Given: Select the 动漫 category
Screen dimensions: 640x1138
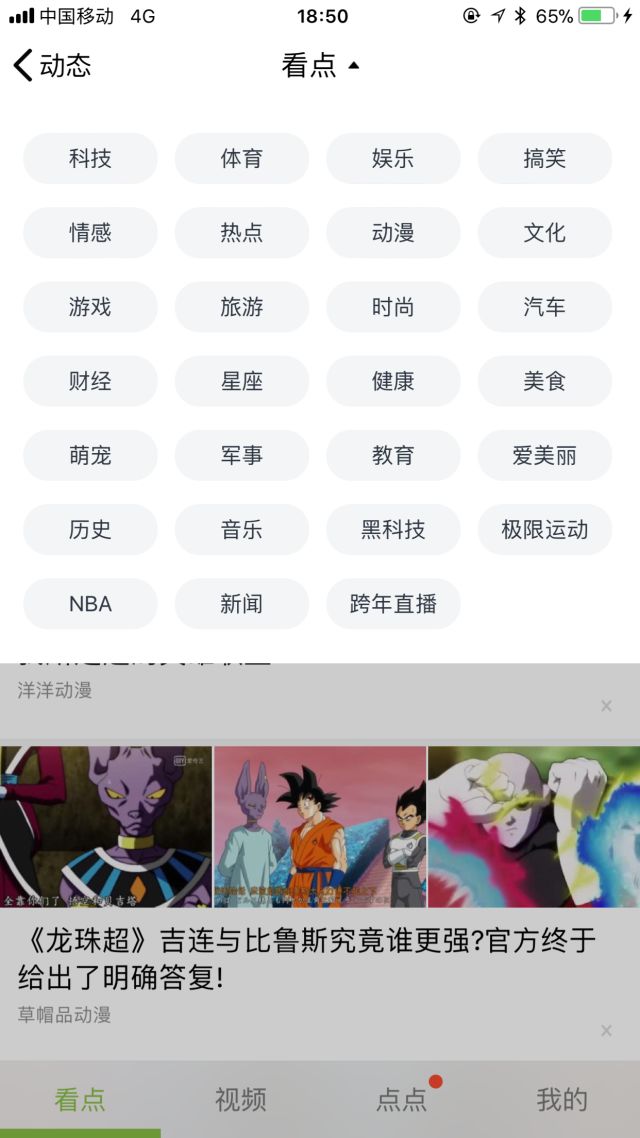Looking at the screenshot, I should pos(393,233).
